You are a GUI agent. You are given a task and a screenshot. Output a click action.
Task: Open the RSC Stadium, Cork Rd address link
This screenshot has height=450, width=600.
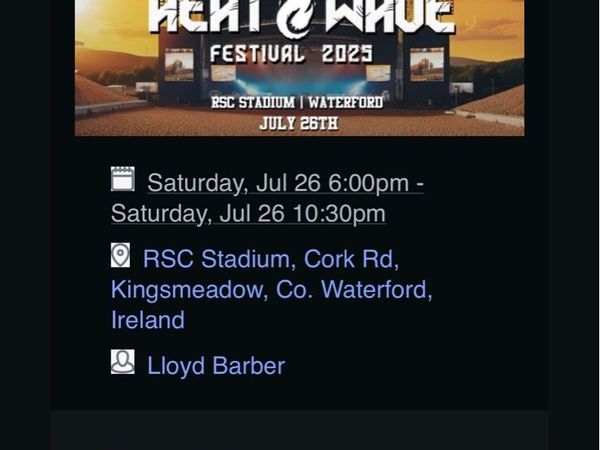270,260
